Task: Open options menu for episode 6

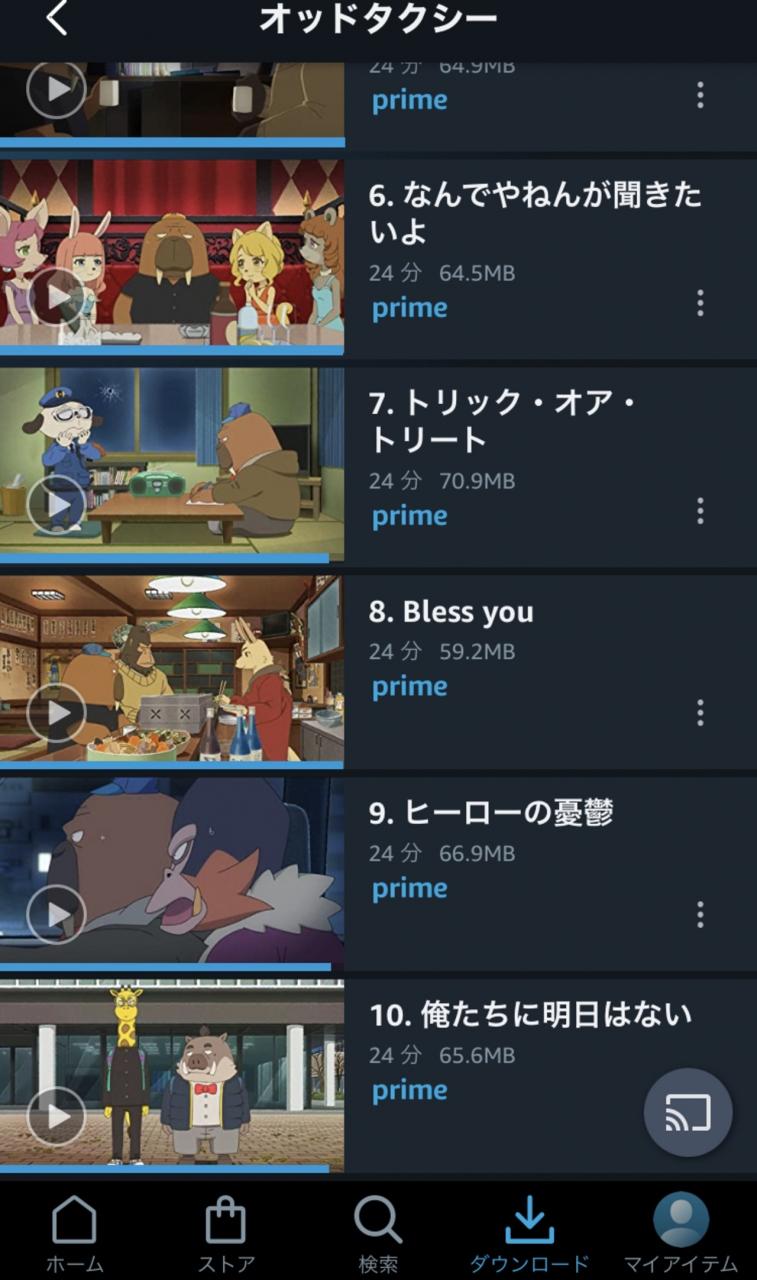Action: tap(700, 303)
